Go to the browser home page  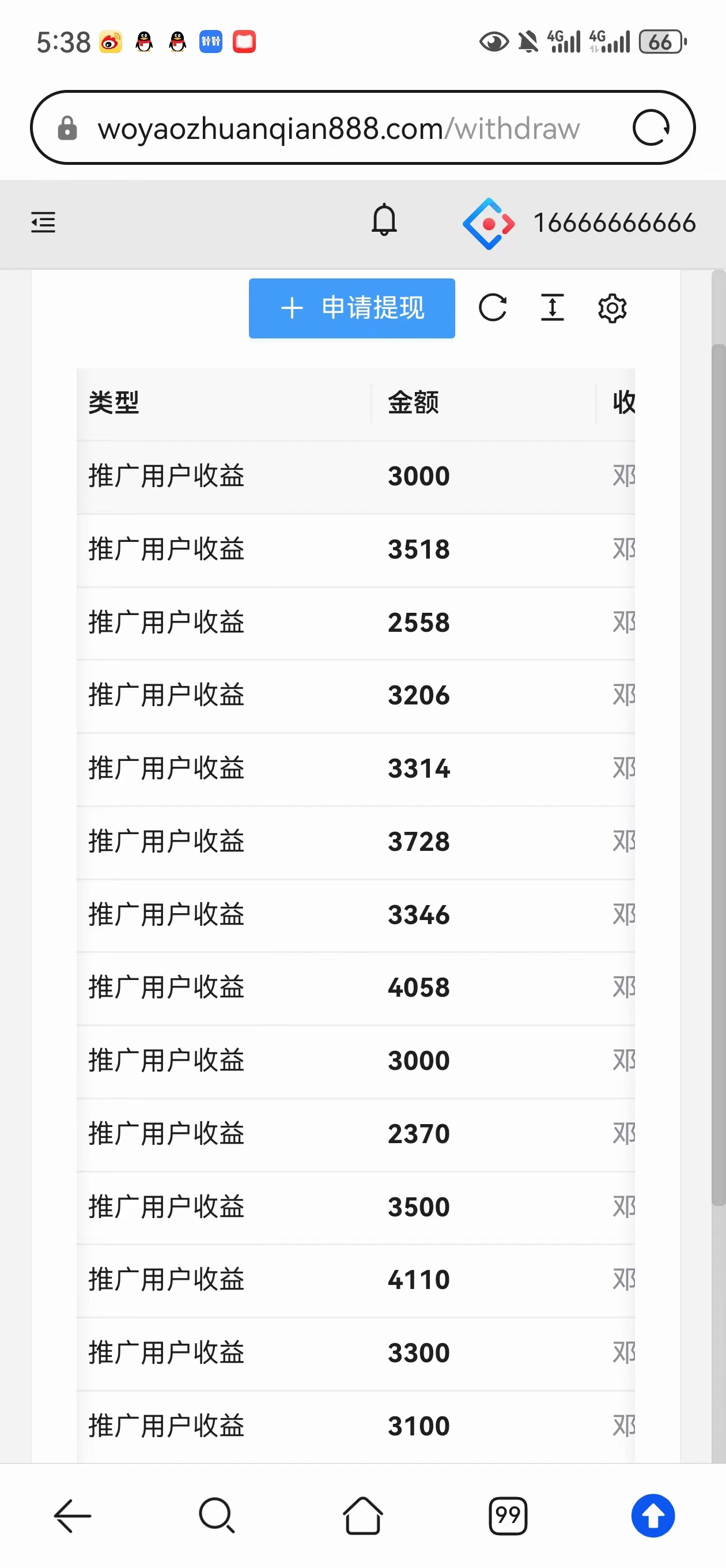362,1515
